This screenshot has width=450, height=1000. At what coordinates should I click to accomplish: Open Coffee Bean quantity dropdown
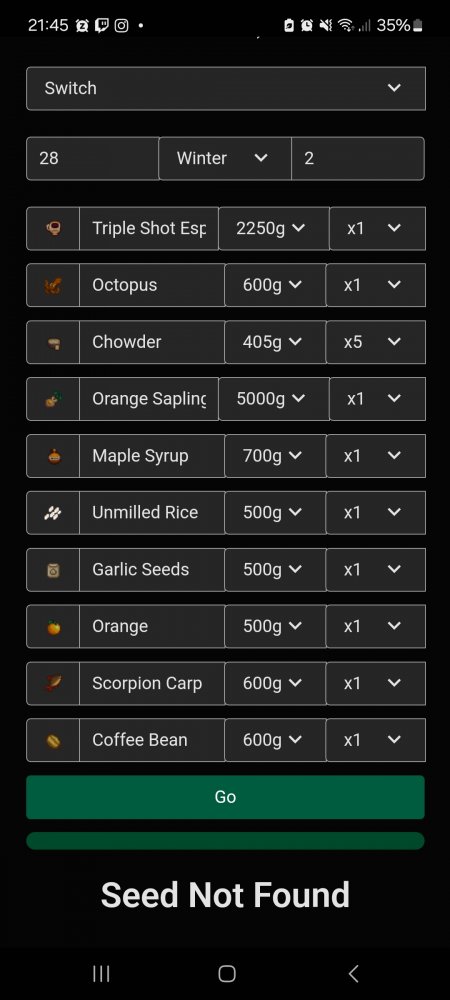[375, 740]
